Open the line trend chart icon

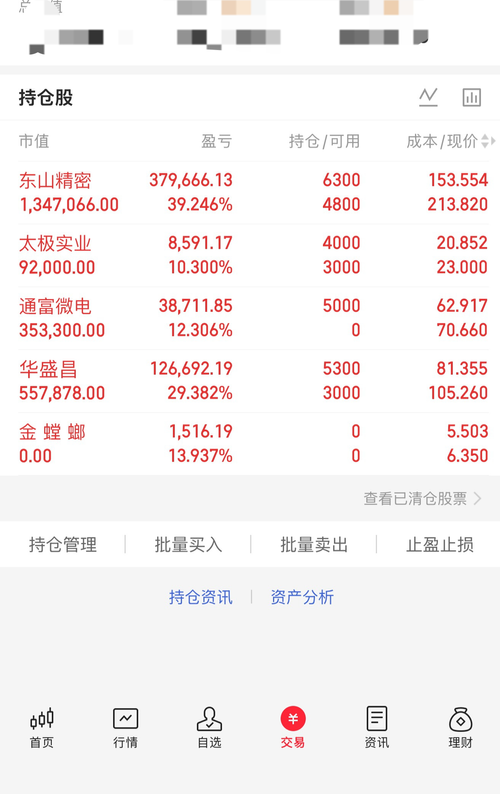(x=428, y=97)
